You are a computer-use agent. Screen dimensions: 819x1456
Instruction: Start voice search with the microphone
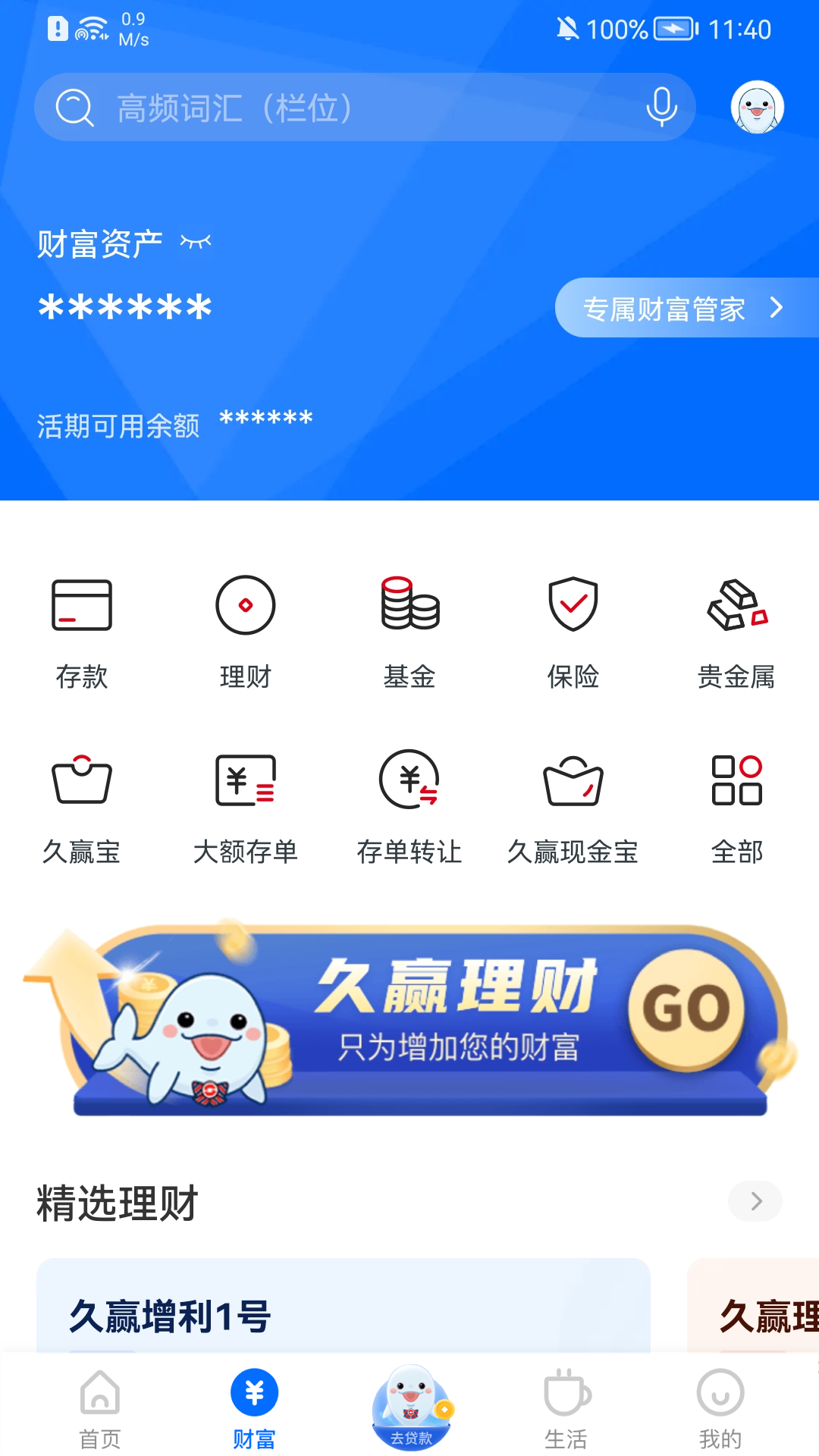click(x=661, y=108)
